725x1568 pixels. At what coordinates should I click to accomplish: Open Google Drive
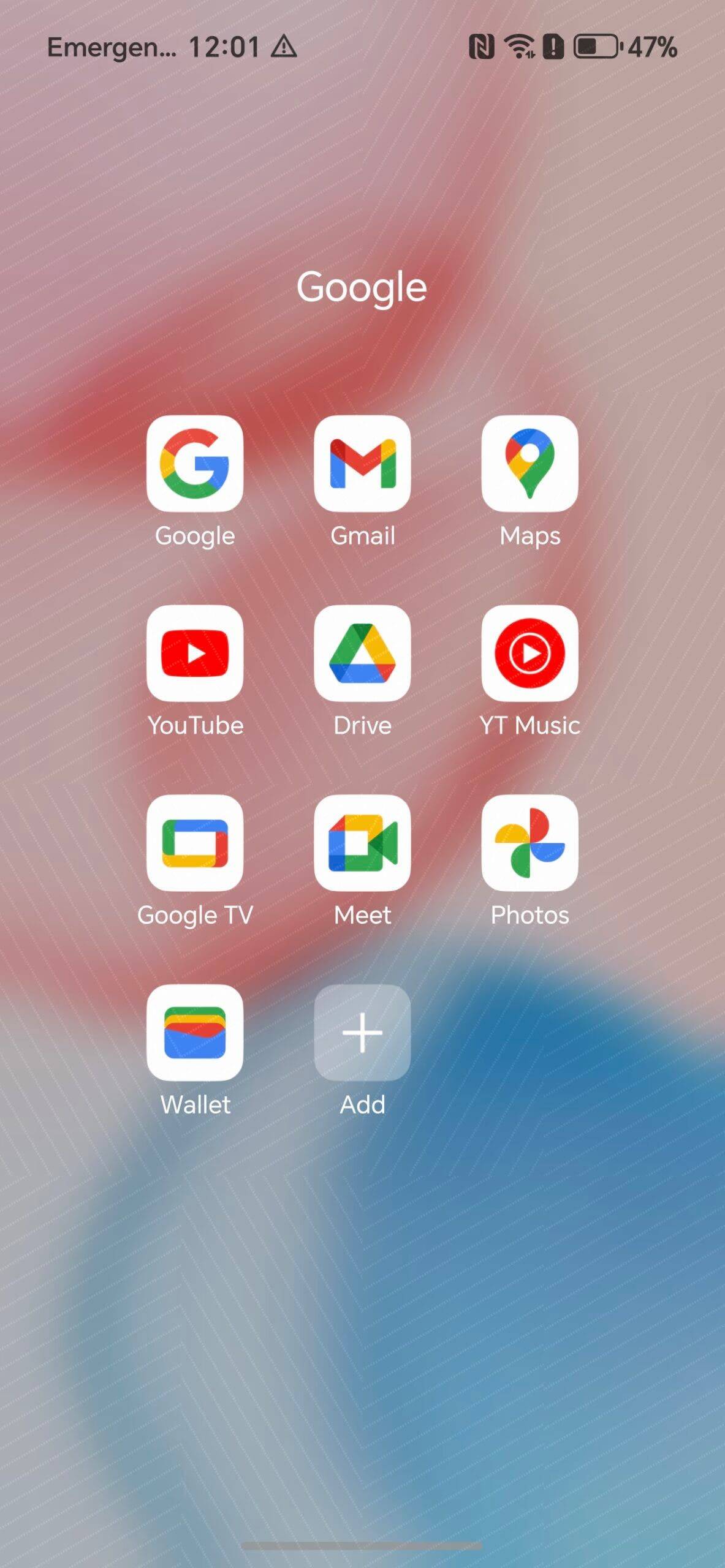pos(362,654)
